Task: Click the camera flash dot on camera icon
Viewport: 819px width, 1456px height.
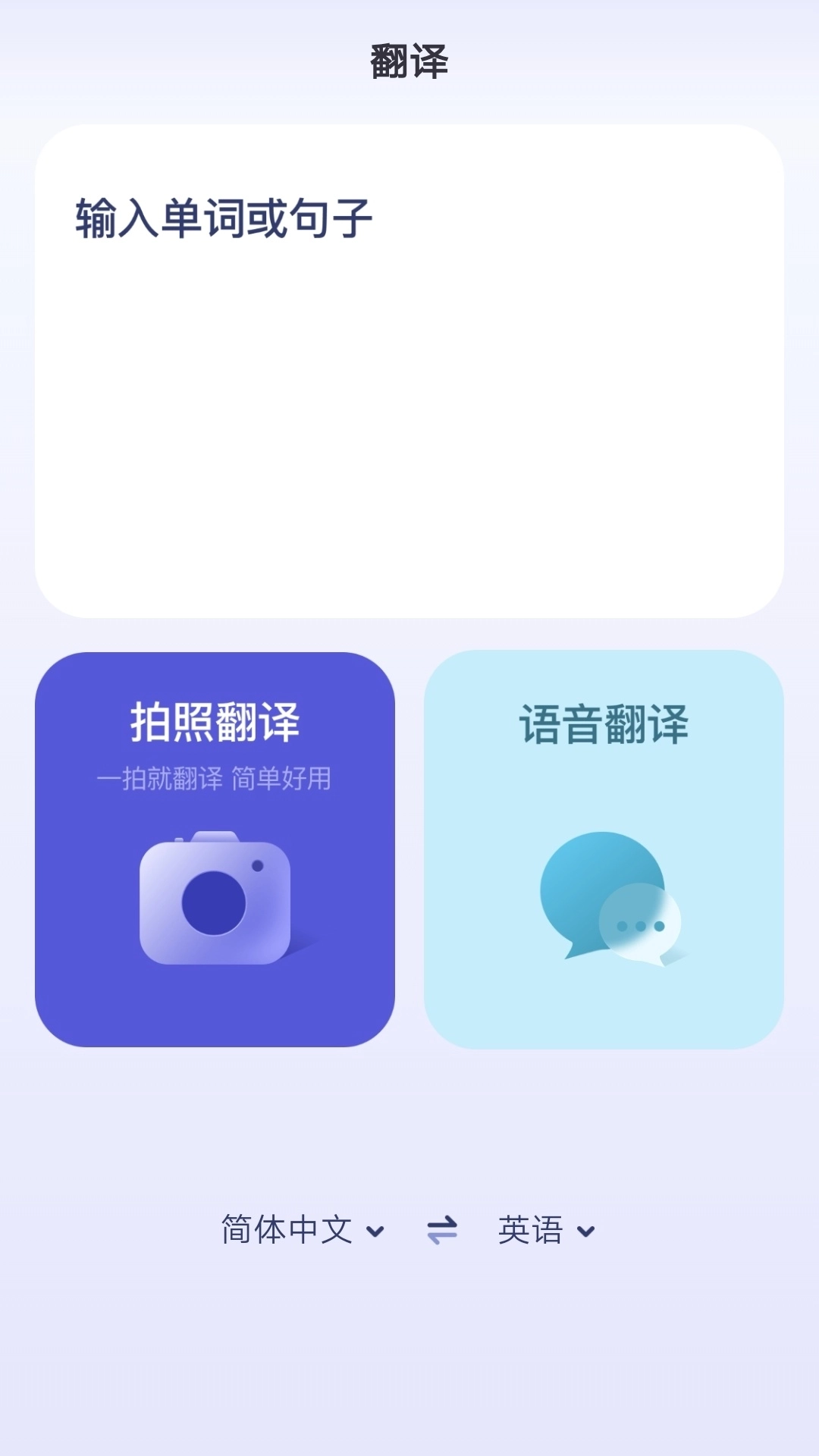Action: tap(259, 864)
